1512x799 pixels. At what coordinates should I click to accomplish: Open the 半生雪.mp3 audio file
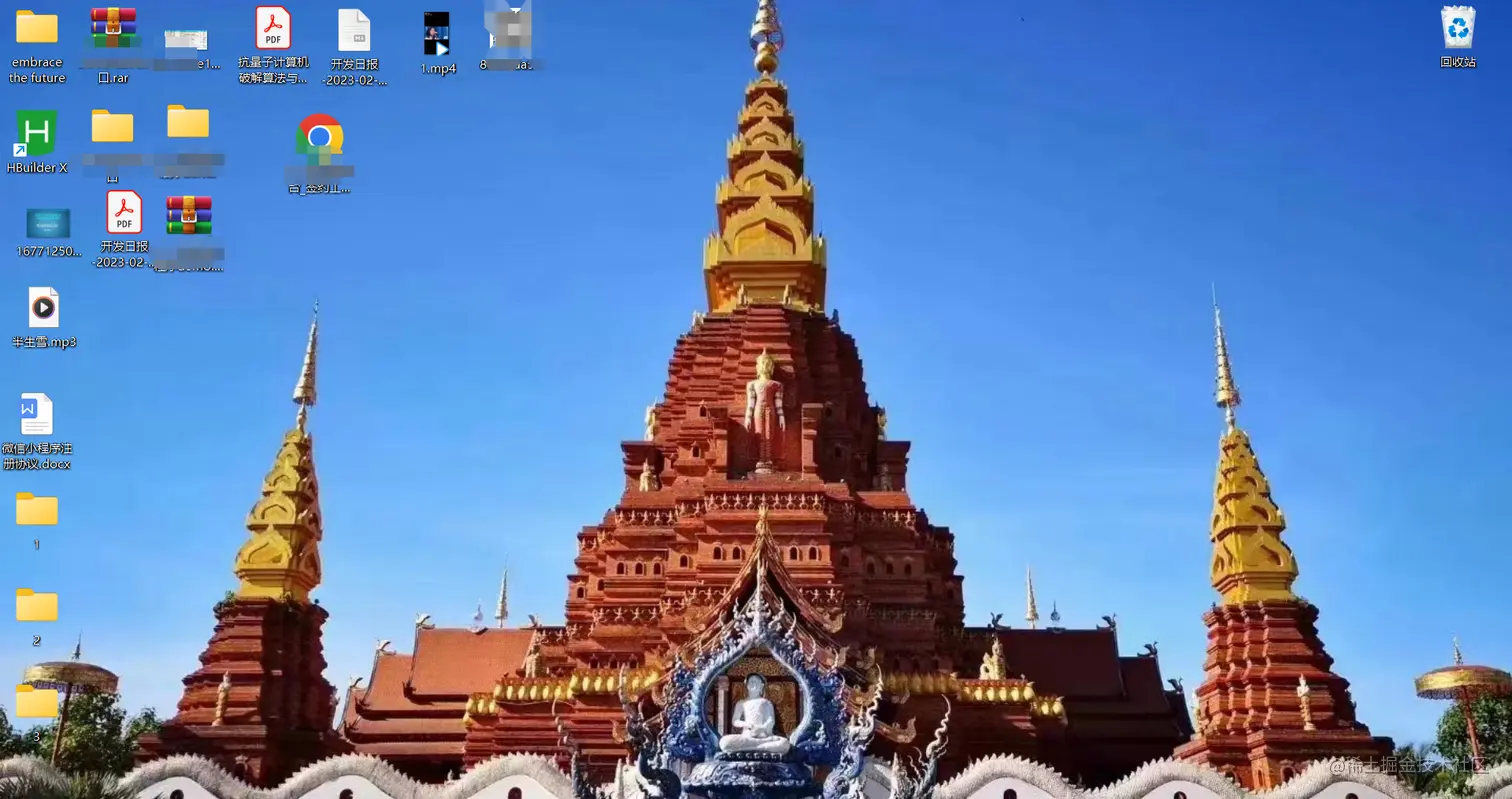[x=43, y=308]
